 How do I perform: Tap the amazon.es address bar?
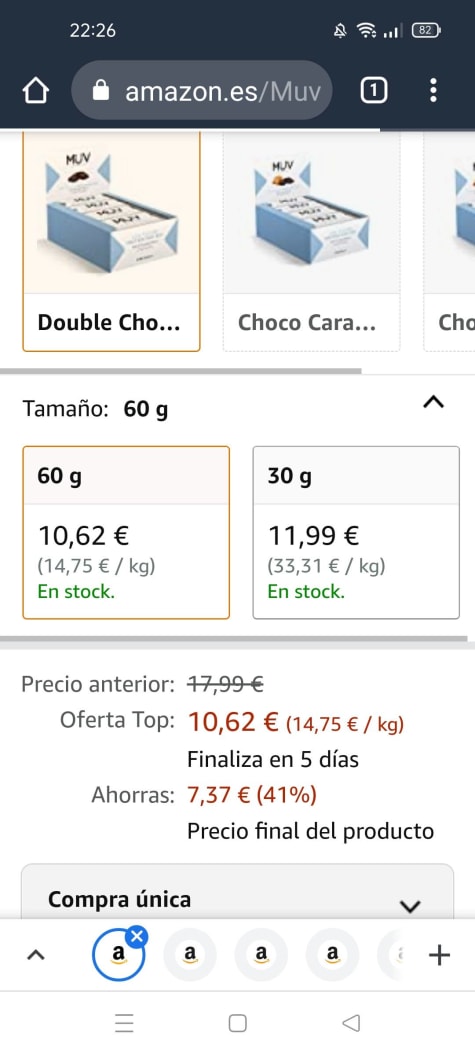coord(202,90)
